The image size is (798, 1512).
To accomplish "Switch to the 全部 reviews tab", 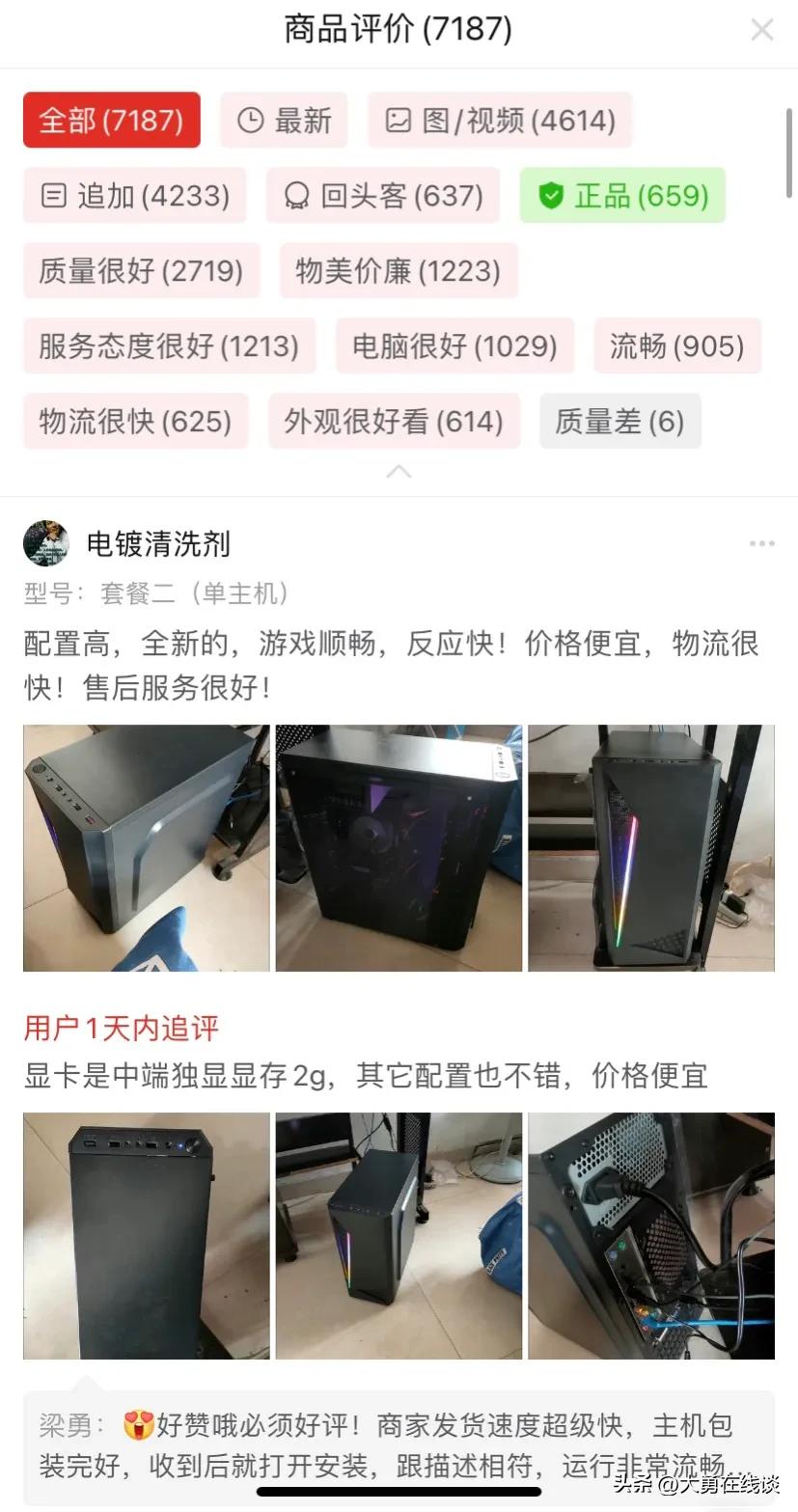I will (110, 120).
